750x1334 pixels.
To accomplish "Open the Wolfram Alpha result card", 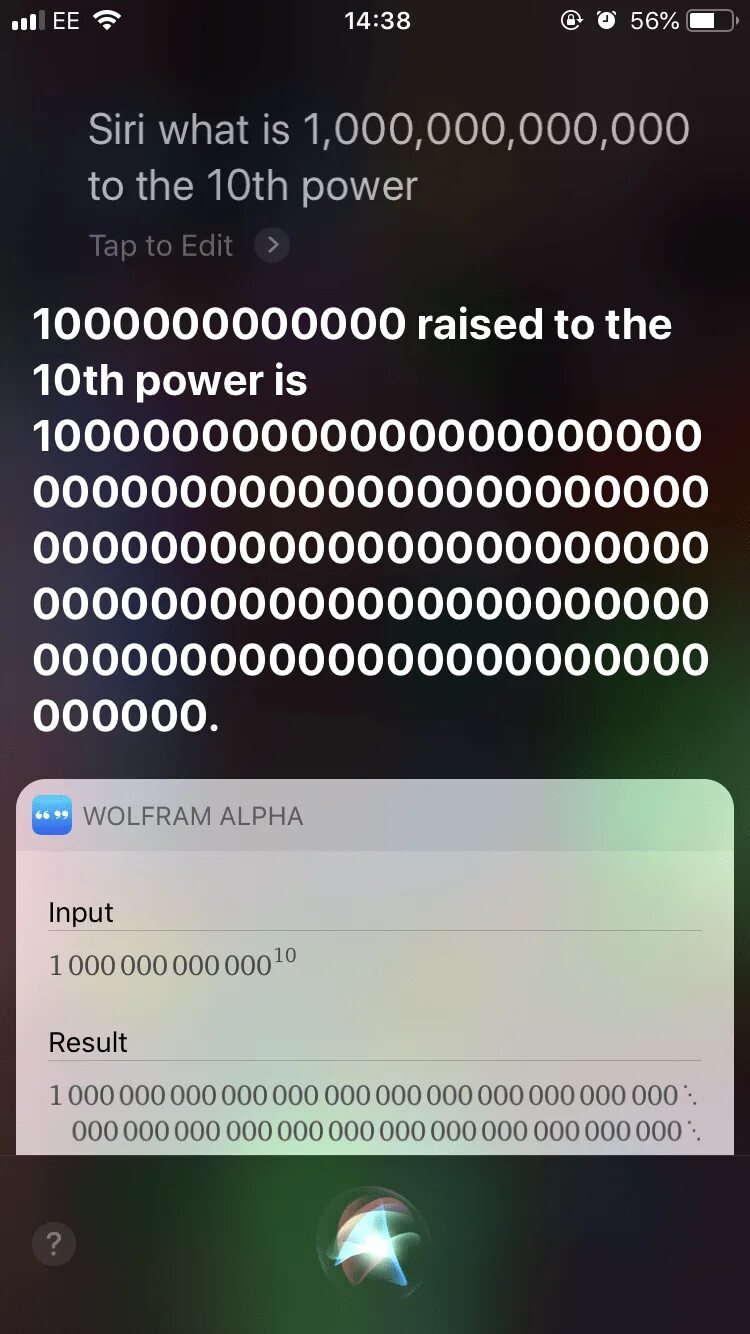I will pyautogui.click(x=375, y=967).
